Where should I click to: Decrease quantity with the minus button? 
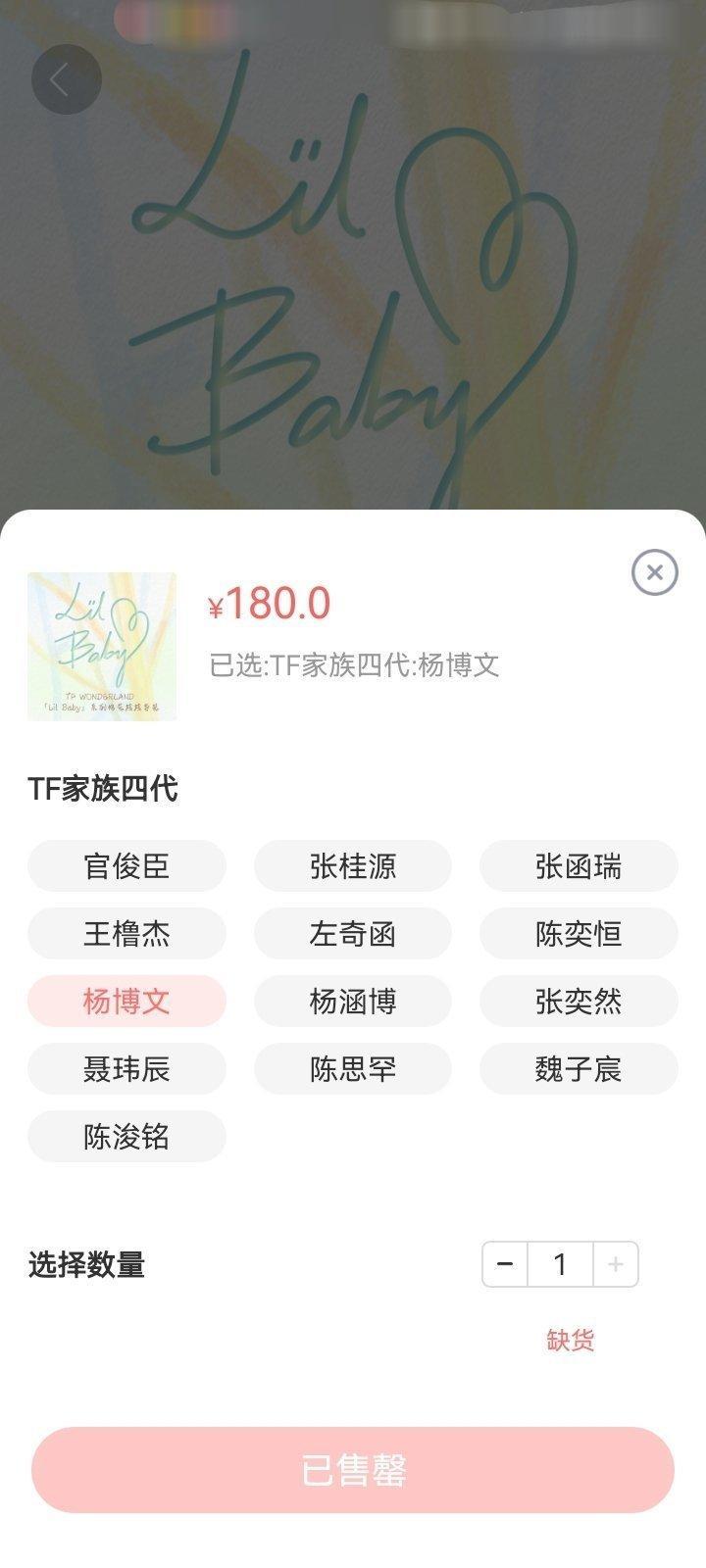(504, 1264)
